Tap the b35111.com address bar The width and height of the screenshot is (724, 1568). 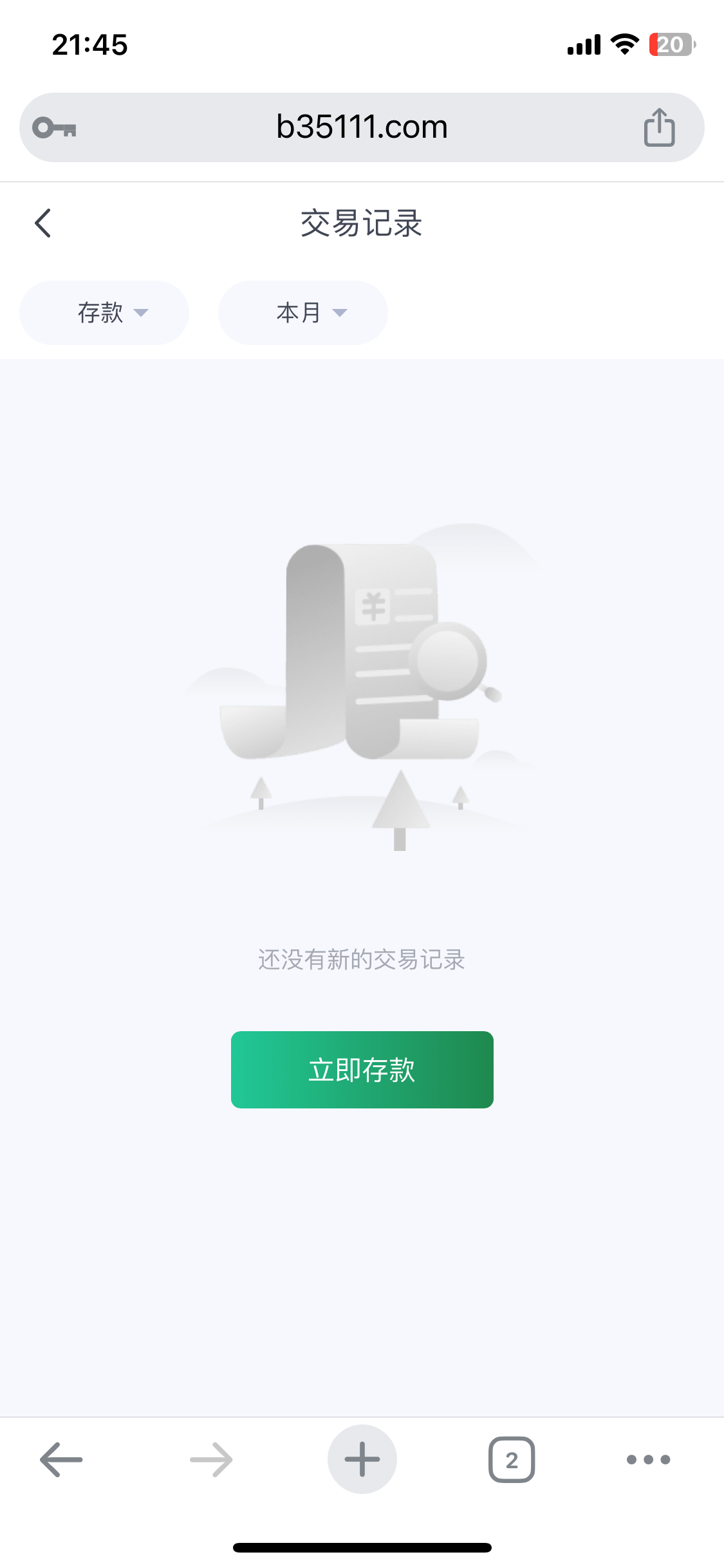362,127
